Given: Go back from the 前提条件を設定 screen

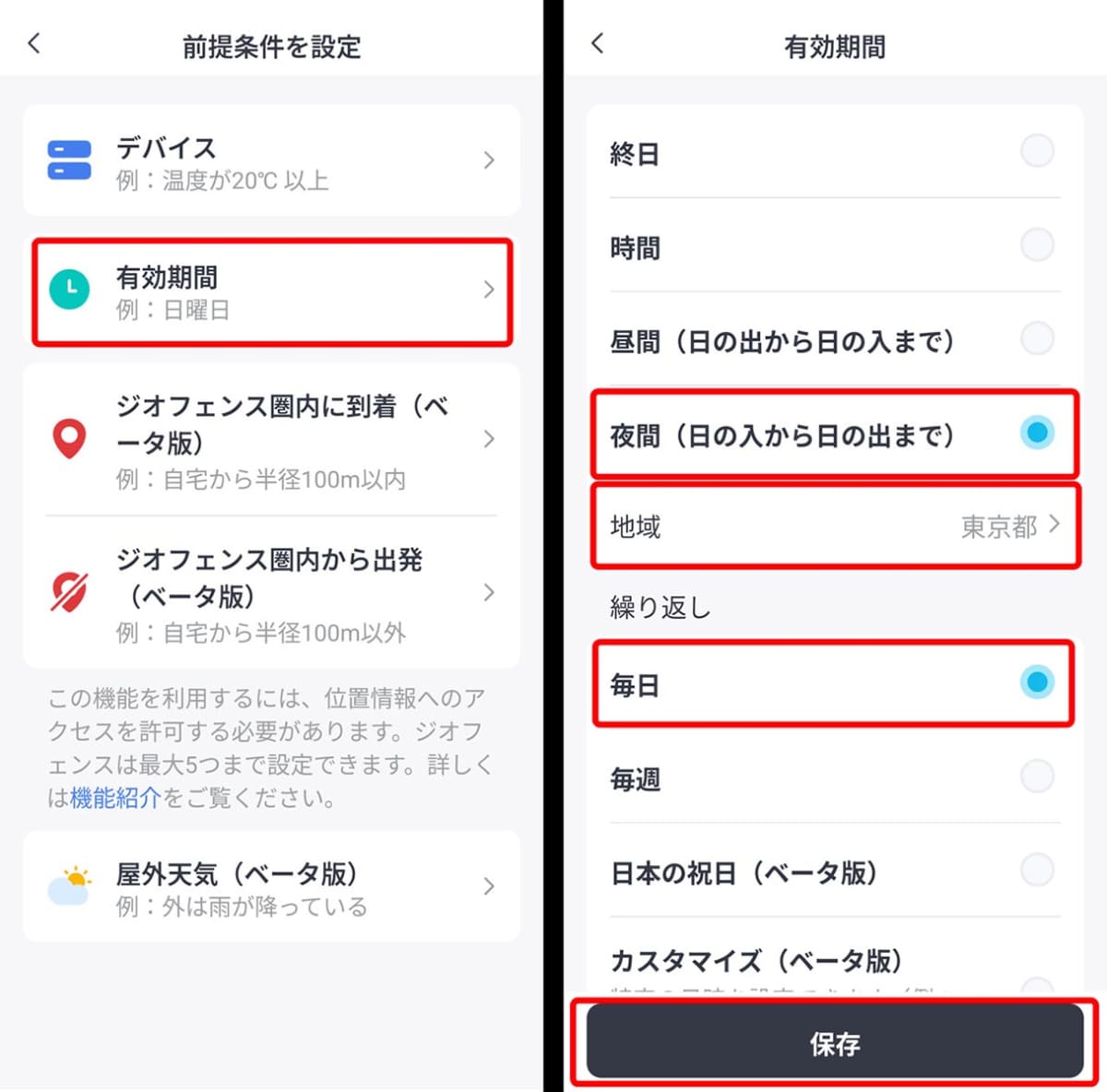Looking at the screenshot, I should [x=34, y=43].
